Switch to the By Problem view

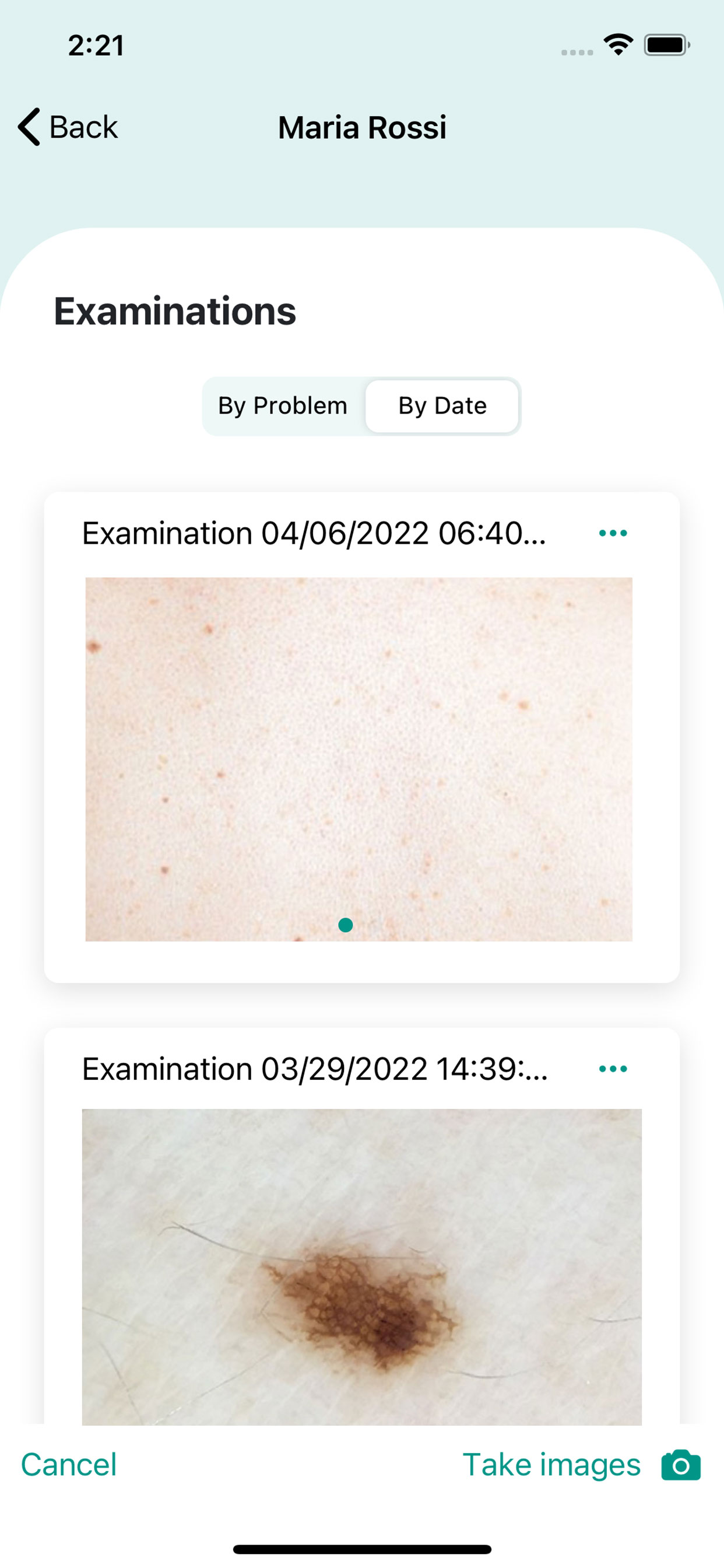(x=283, y=406)
